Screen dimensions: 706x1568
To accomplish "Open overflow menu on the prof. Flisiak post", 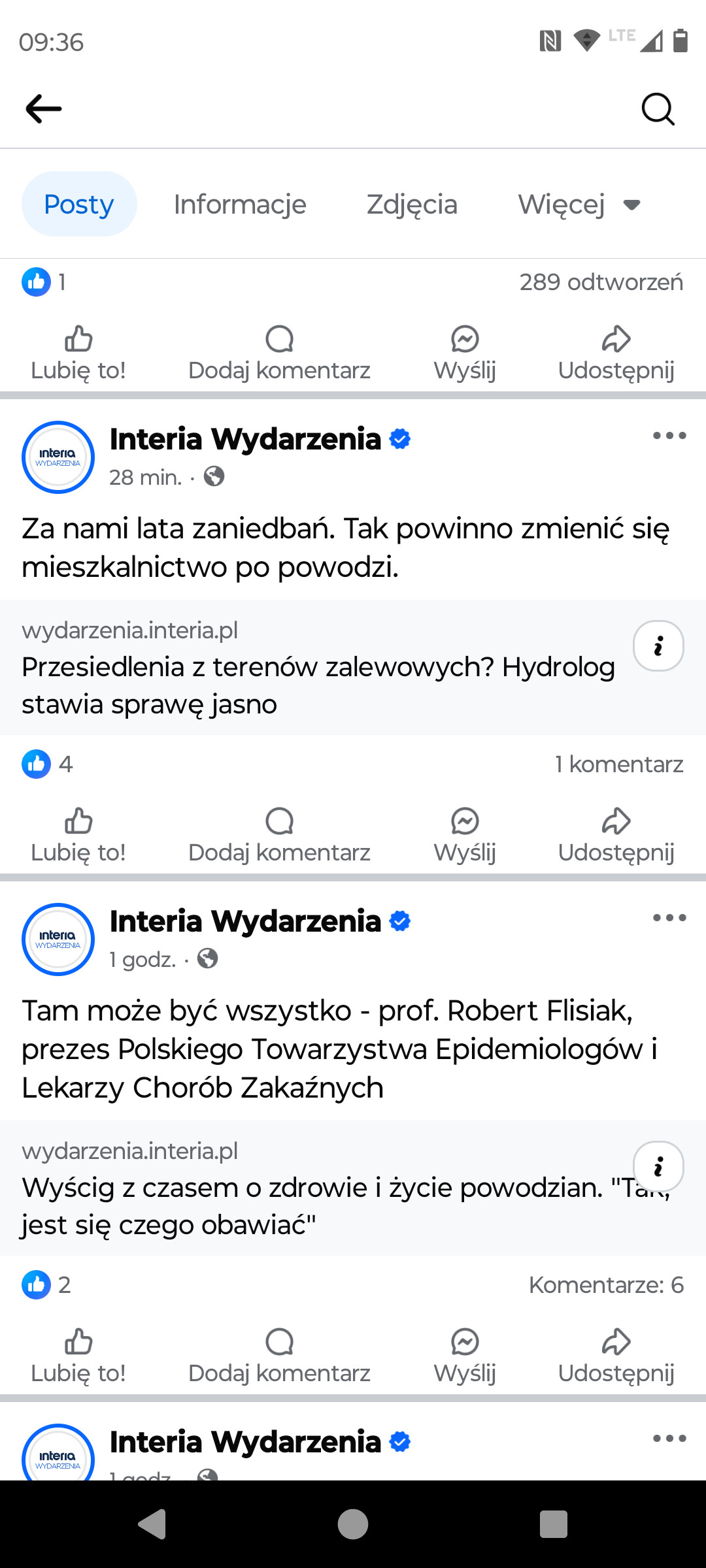I will [669, 918].
